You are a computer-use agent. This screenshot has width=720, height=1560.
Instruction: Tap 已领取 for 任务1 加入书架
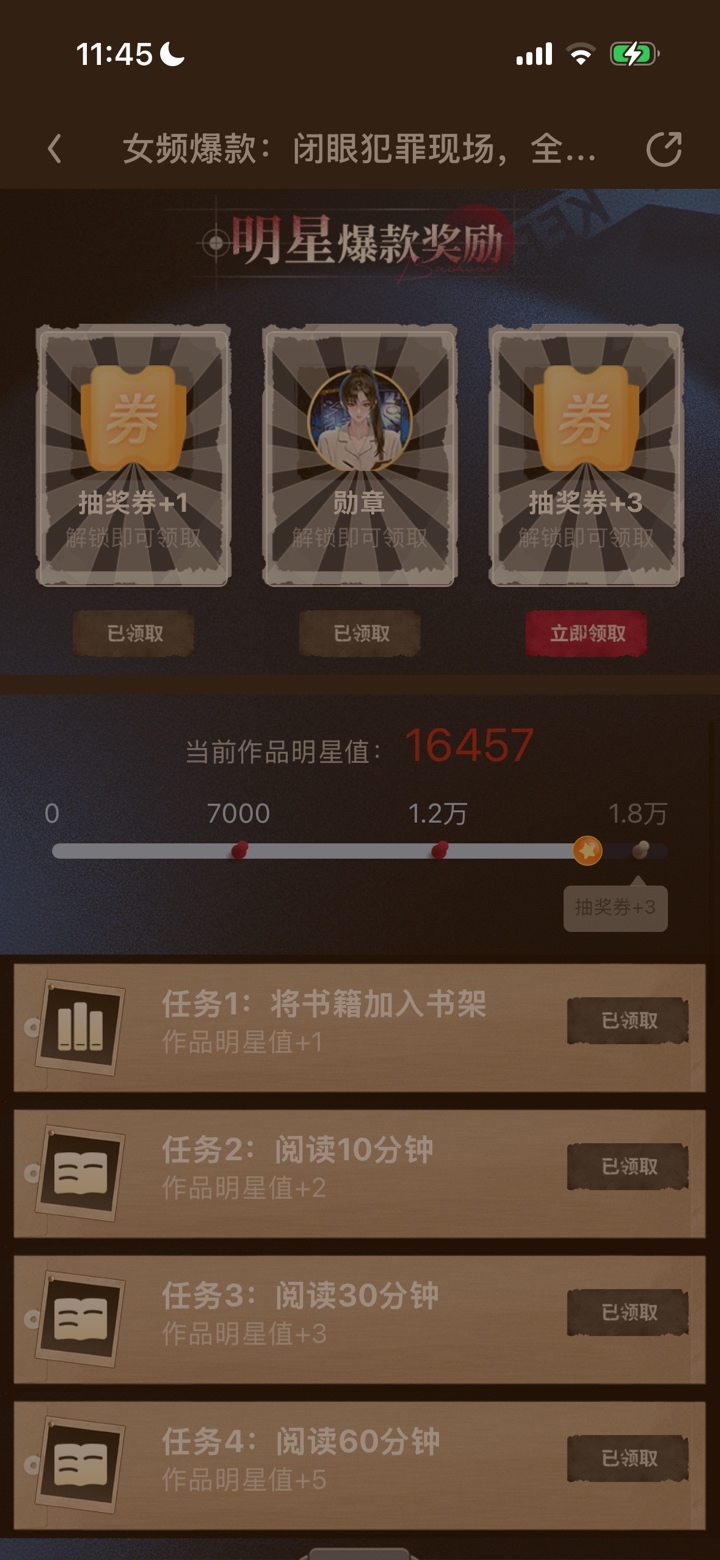pos(628,1021)
